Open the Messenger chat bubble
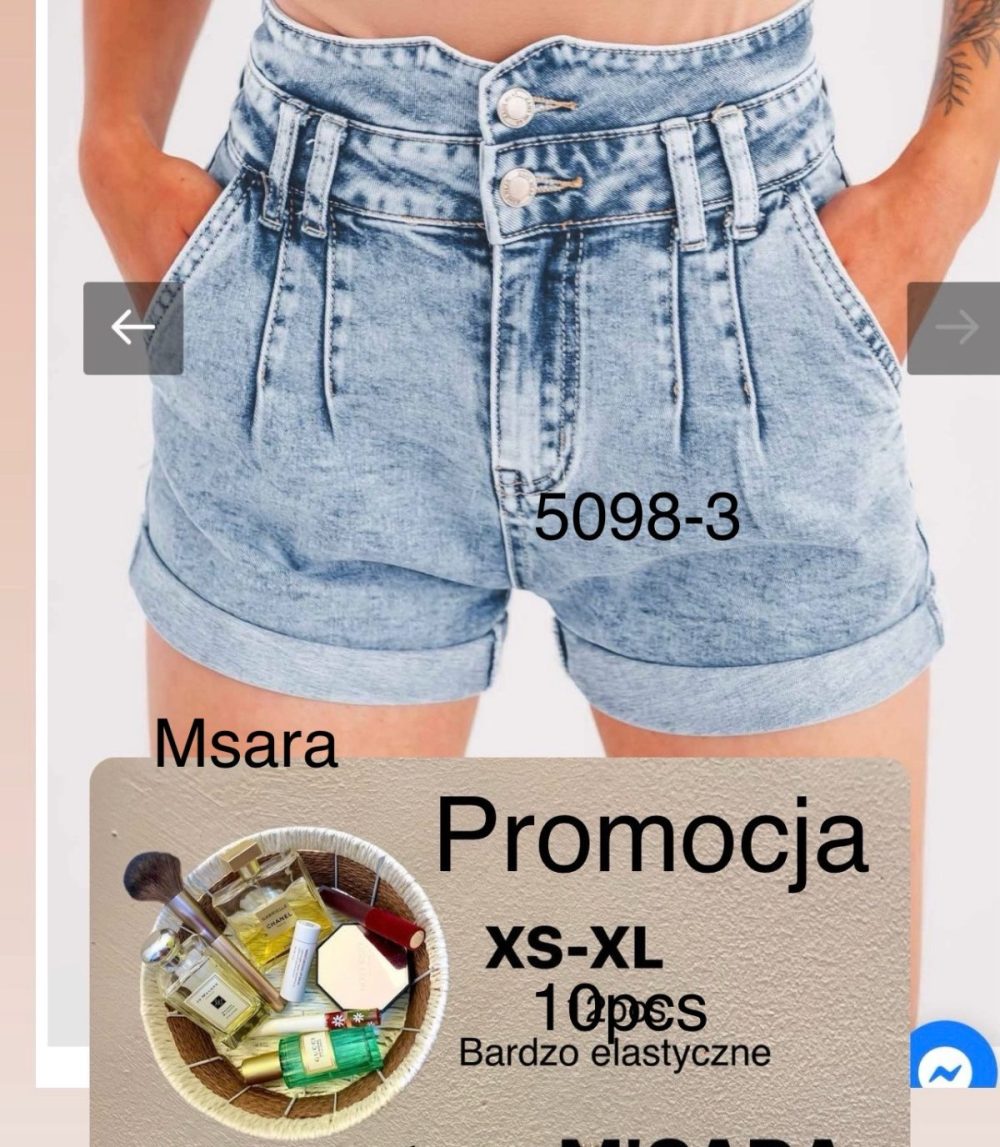Image resolution: width=1000 pixels, height=1147 pixels. (x=952, y=1060)
